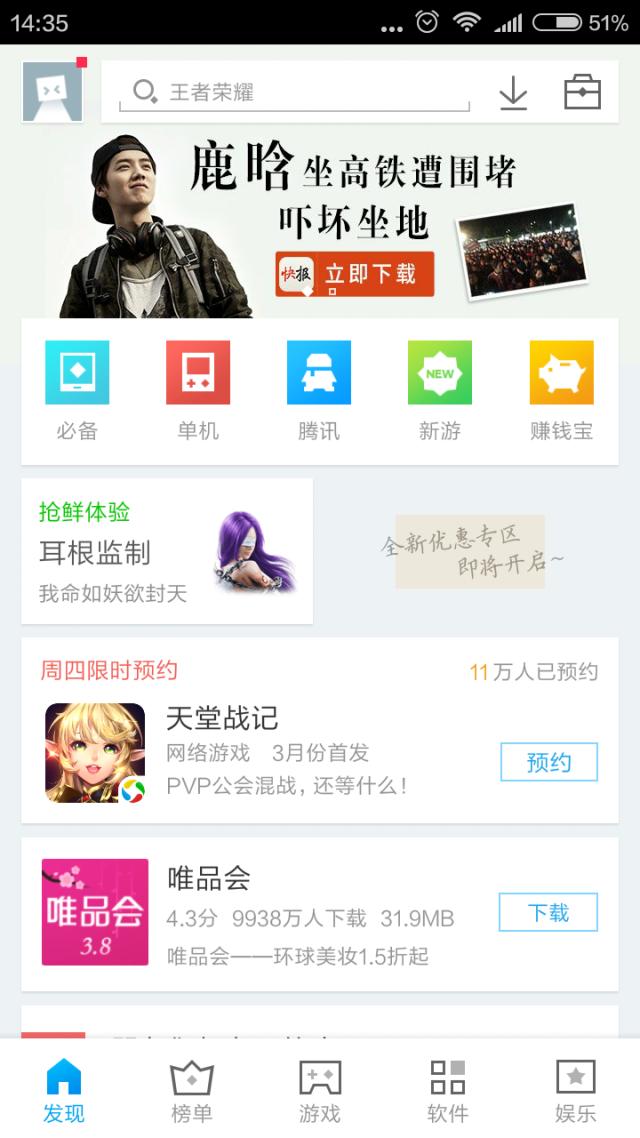Switch to the 榜单 tab
This screenshot has width=640, height=1138.
click(192, 1090)
